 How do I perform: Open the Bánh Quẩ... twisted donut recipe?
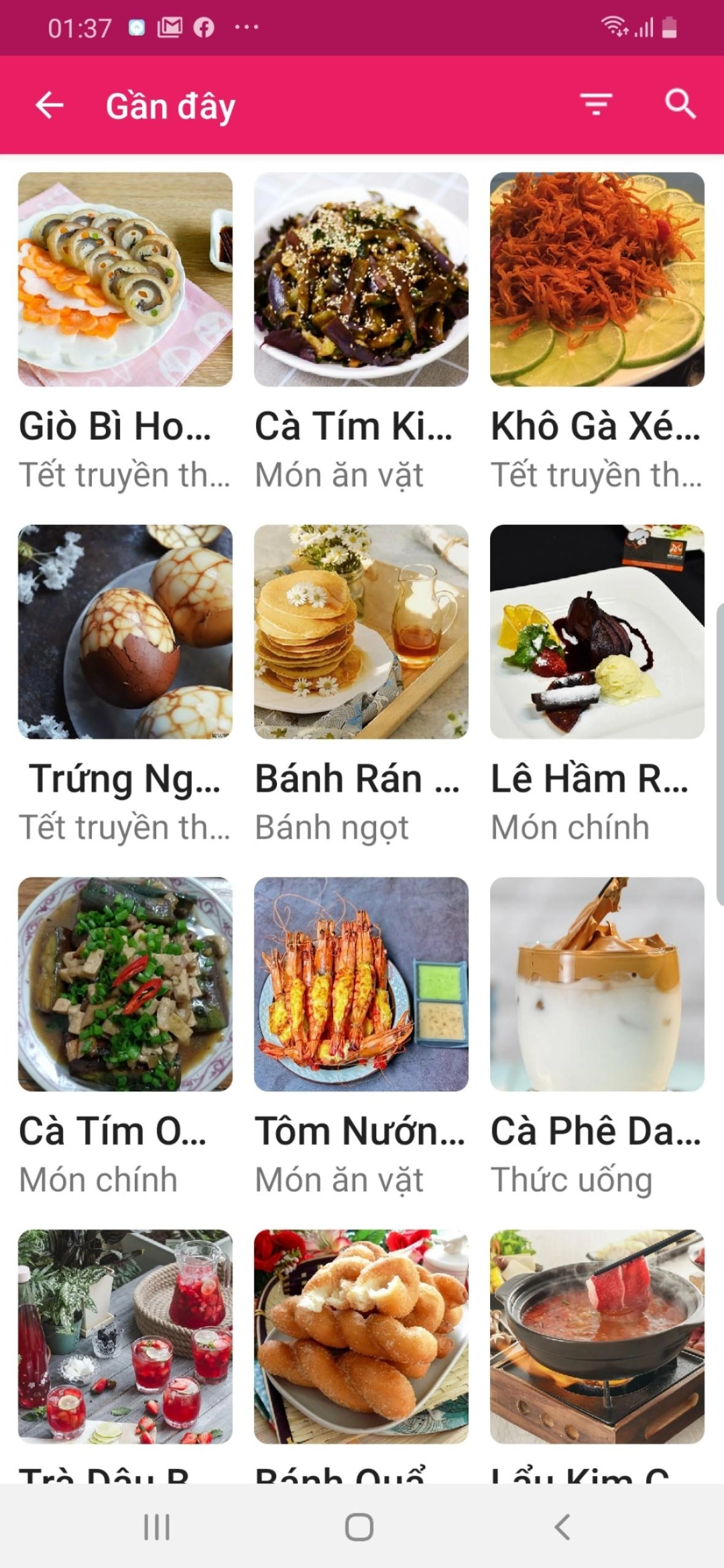pyautogui.click(x=361, y=1336)
